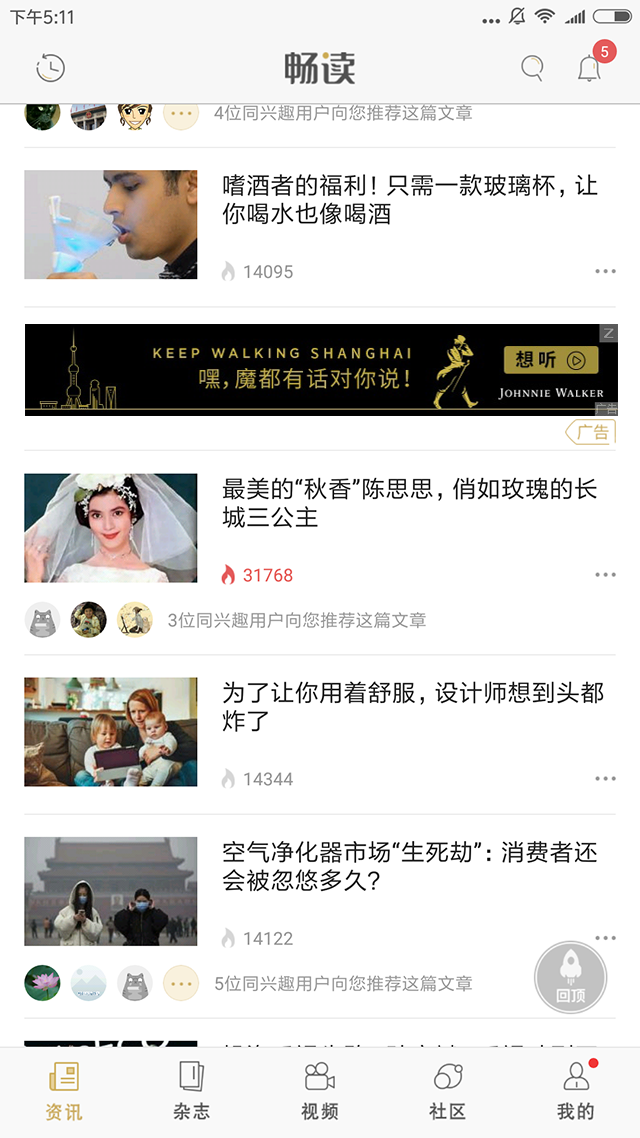Screen dimensions: 640x1138
Task: Select the 资讯 news tab
Action: 64,1092
